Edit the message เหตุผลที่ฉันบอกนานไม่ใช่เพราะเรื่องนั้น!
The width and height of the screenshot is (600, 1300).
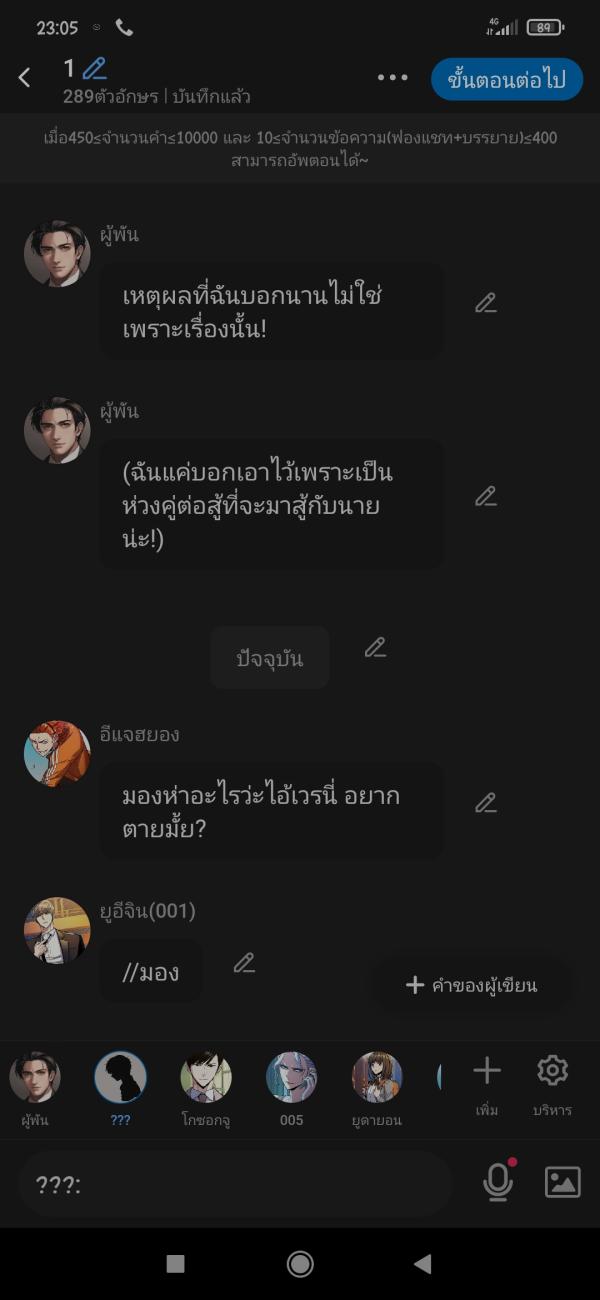point(485,303)
